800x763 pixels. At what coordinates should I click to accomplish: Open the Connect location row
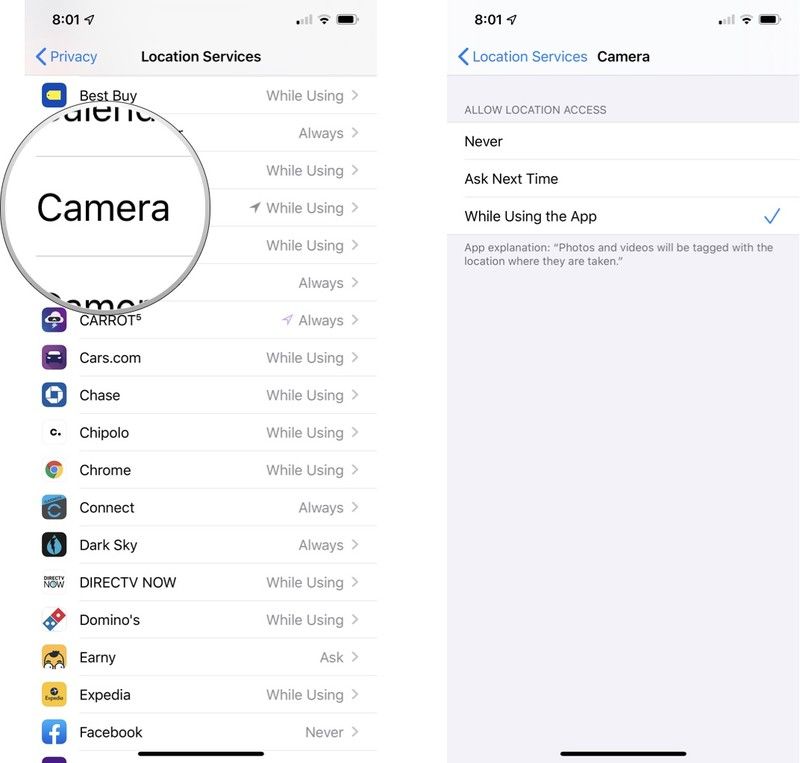coord(200,508)
